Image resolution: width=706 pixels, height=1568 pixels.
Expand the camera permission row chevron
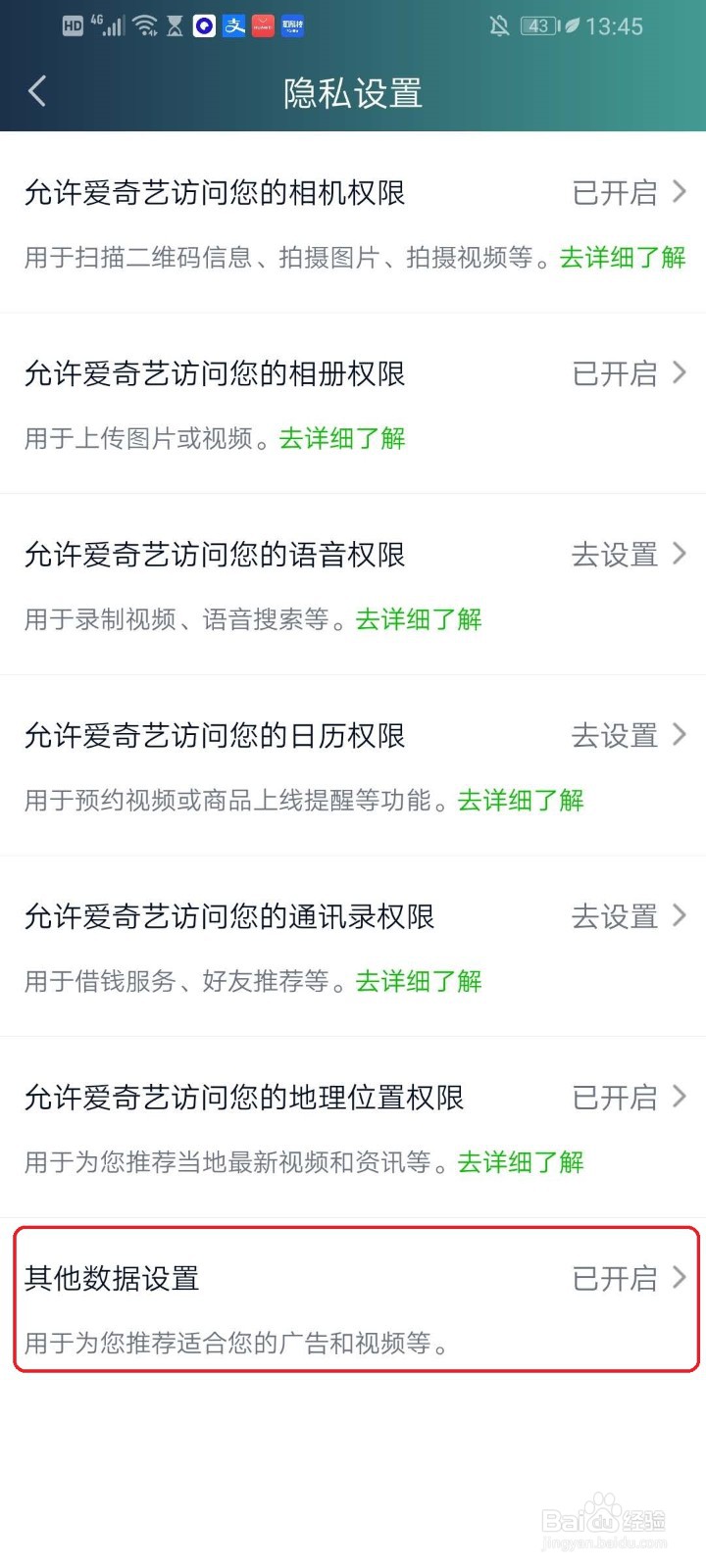click(681, 193)
